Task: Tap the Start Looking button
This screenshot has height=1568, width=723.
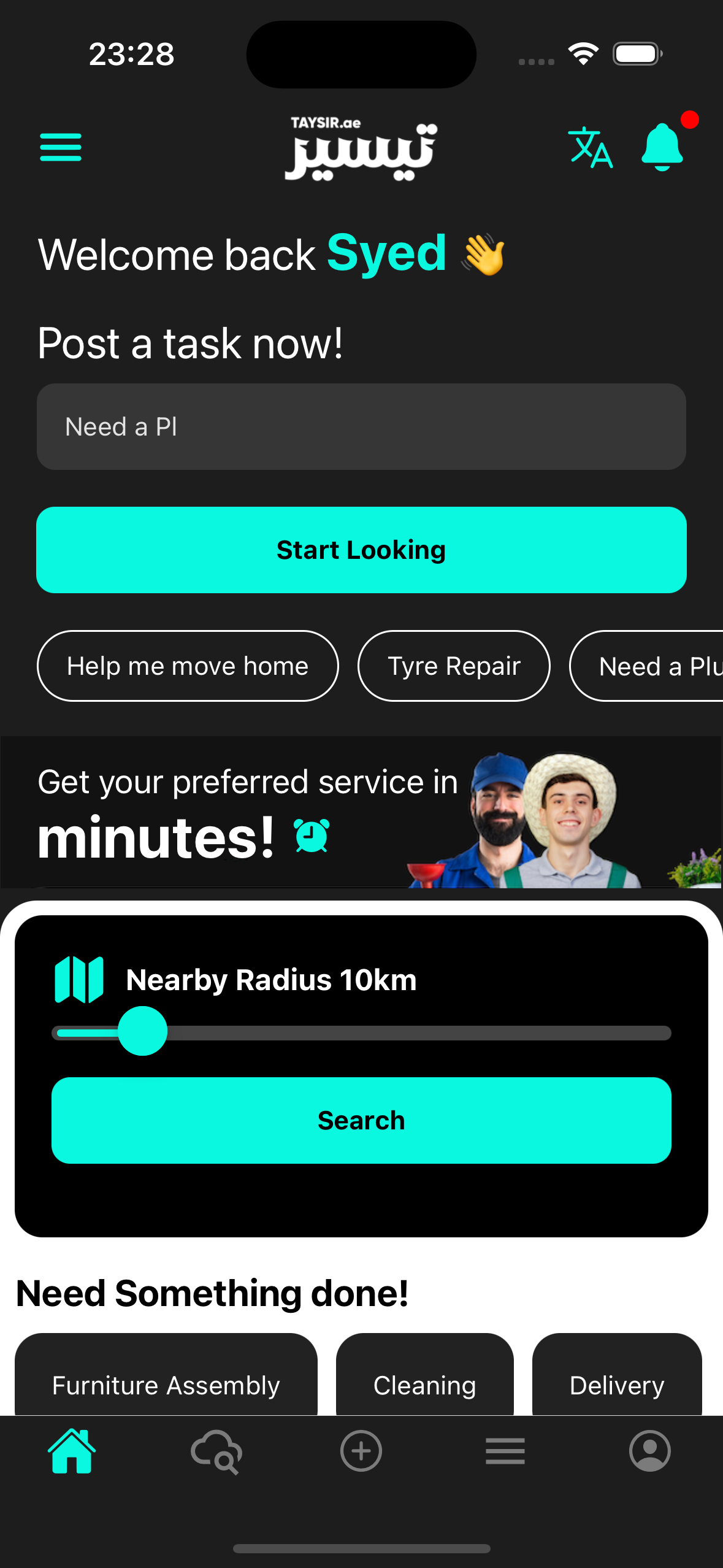Action: tap(361, 550)
